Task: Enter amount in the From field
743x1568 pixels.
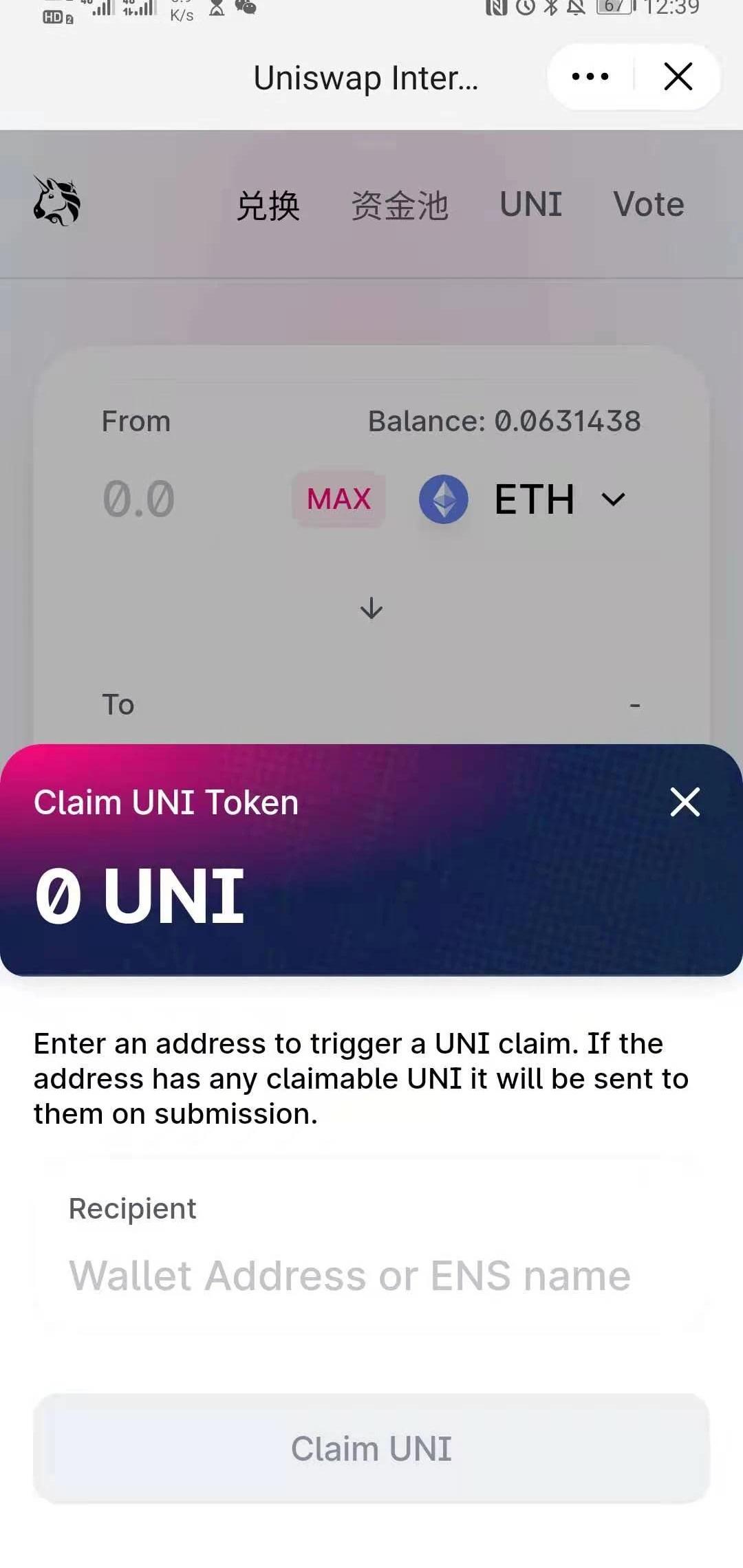Action: pos(172,499)
